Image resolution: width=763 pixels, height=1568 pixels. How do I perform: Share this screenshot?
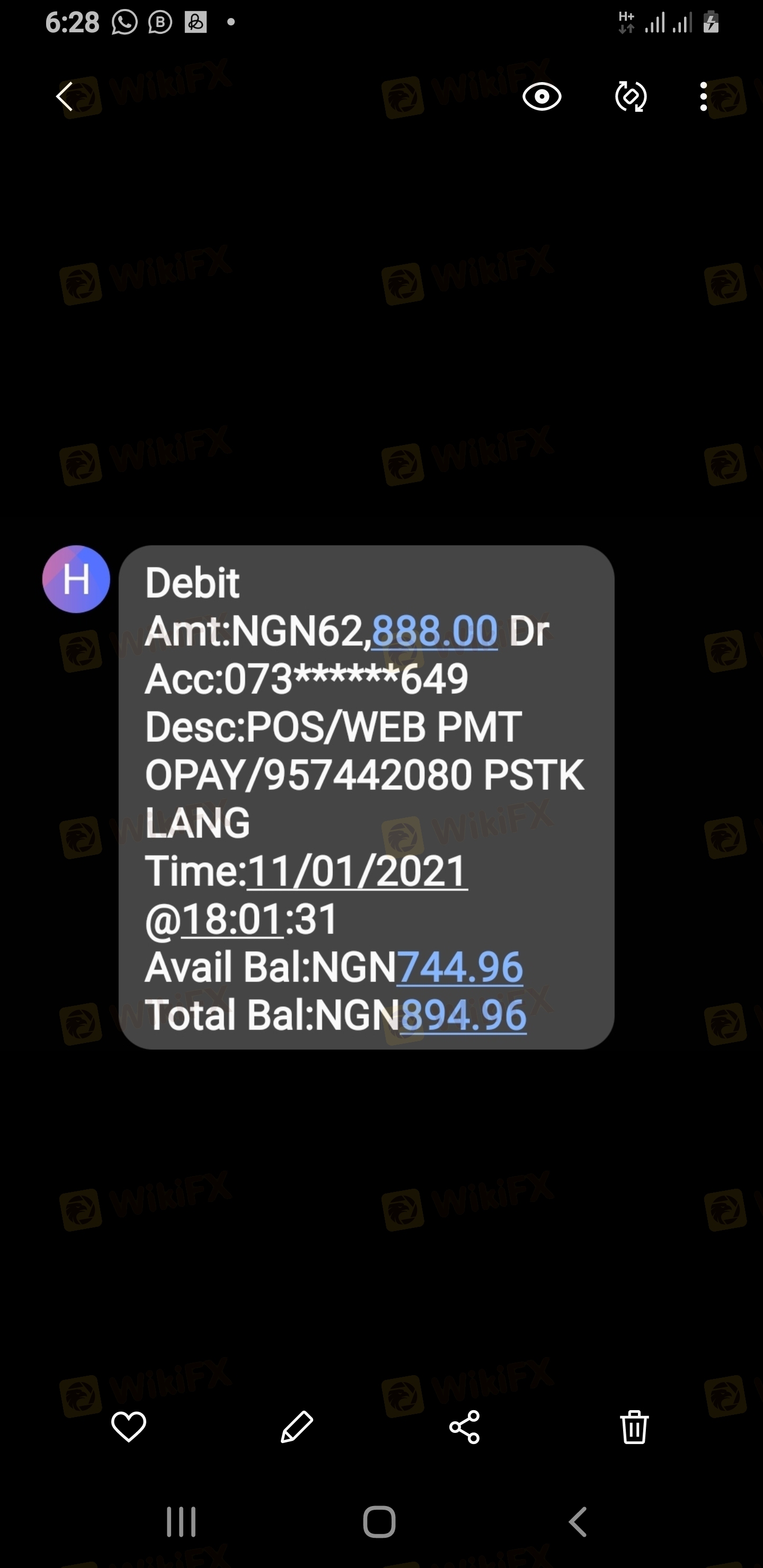(465, 1426)
